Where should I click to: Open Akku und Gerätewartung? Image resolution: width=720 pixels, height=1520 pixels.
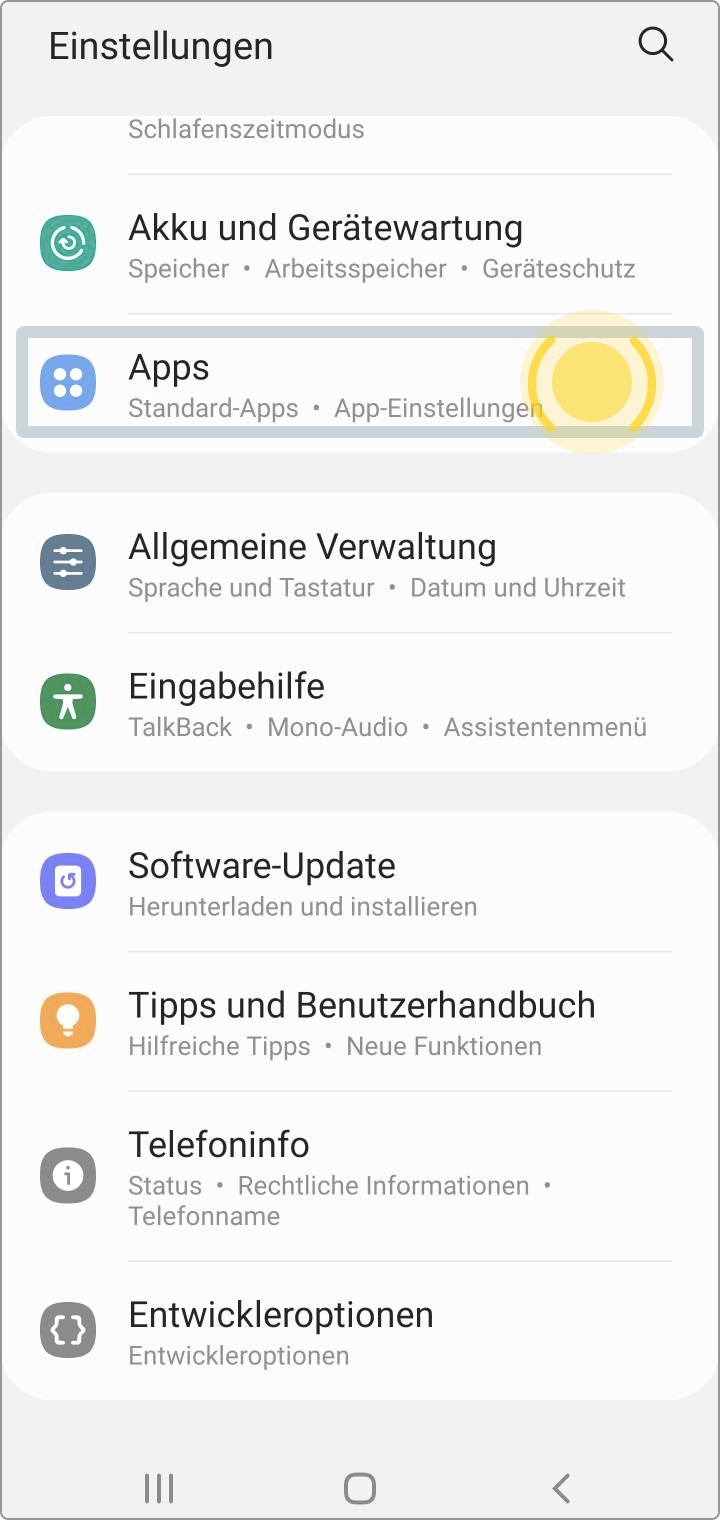pos(360,244)
